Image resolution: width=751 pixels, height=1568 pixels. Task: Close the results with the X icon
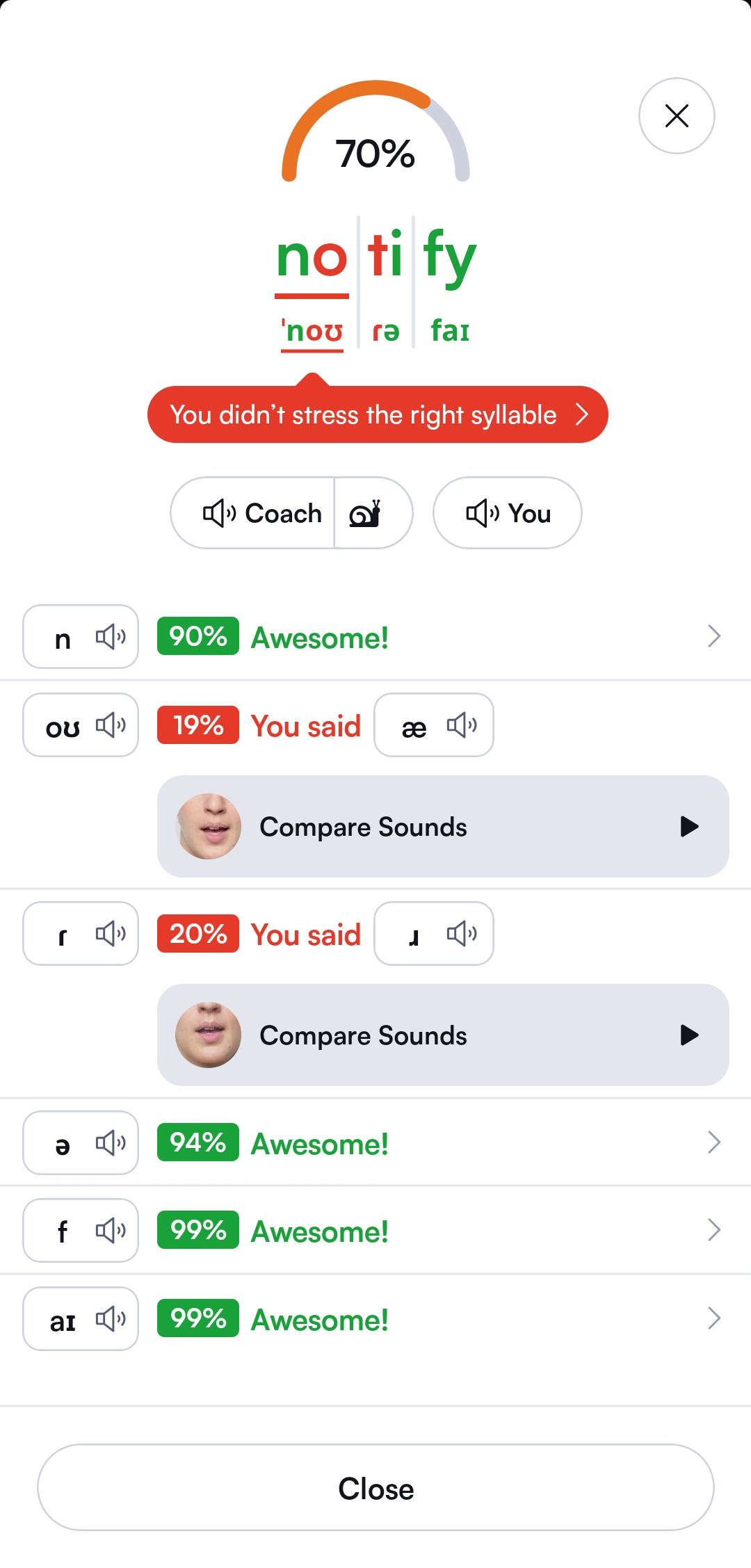677,115
